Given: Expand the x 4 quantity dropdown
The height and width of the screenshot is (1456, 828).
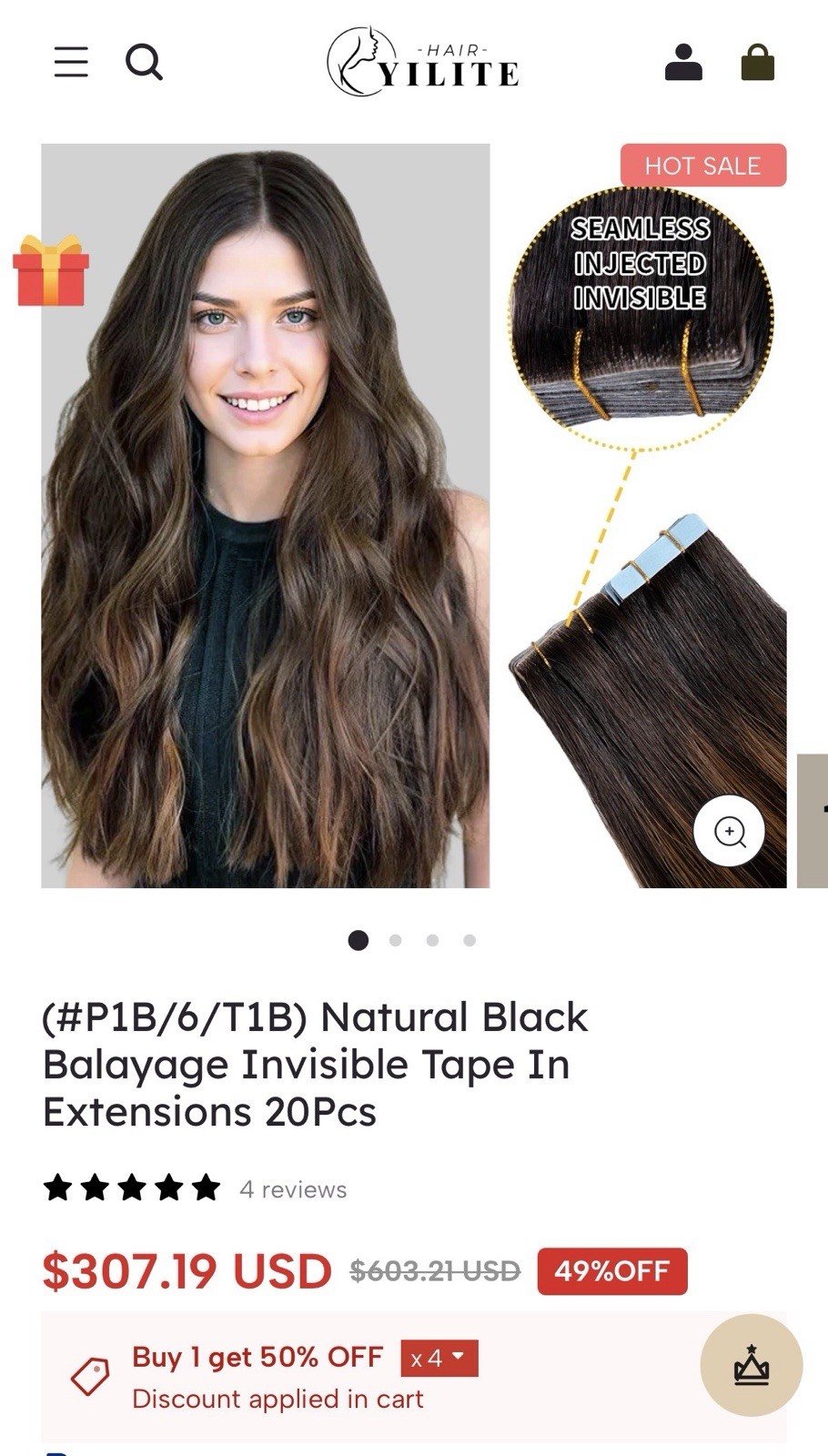Looking at the screenshot, I should [x=439, y=1359].
